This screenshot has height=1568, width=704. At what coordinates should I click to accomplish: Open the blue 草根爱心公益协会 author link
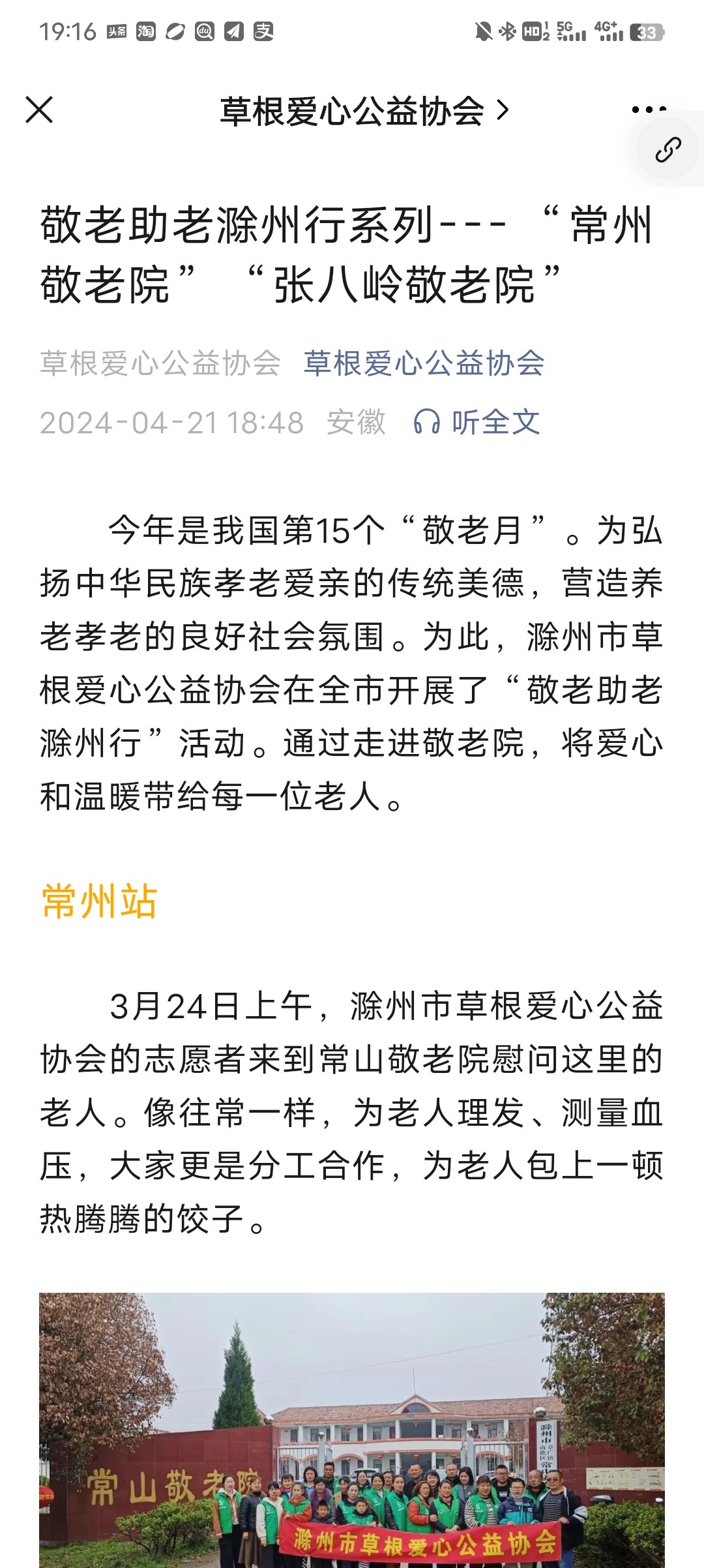pyautogui.click(x=424, y=363)
